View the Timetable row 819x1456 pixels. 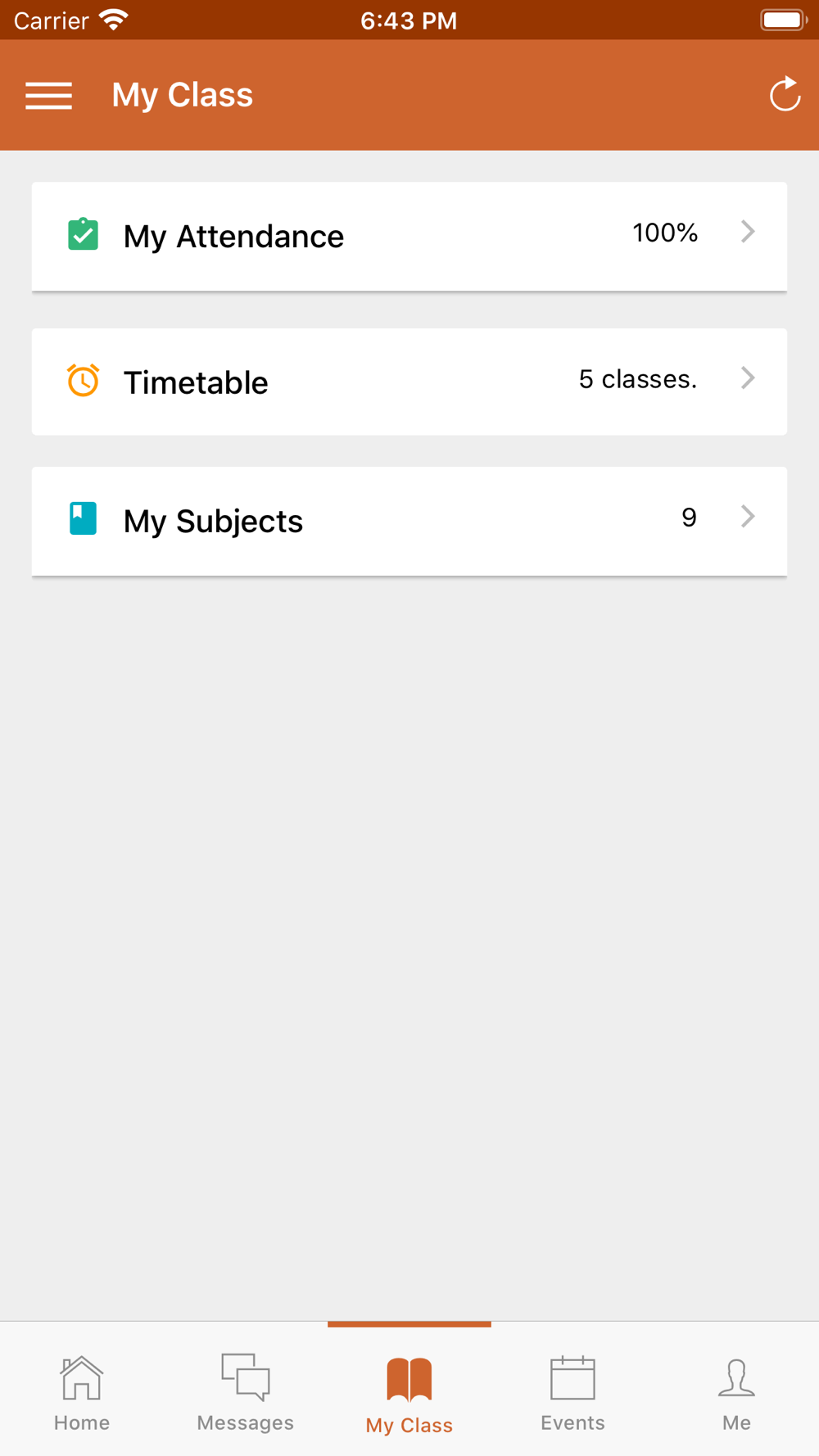point(409,382)
